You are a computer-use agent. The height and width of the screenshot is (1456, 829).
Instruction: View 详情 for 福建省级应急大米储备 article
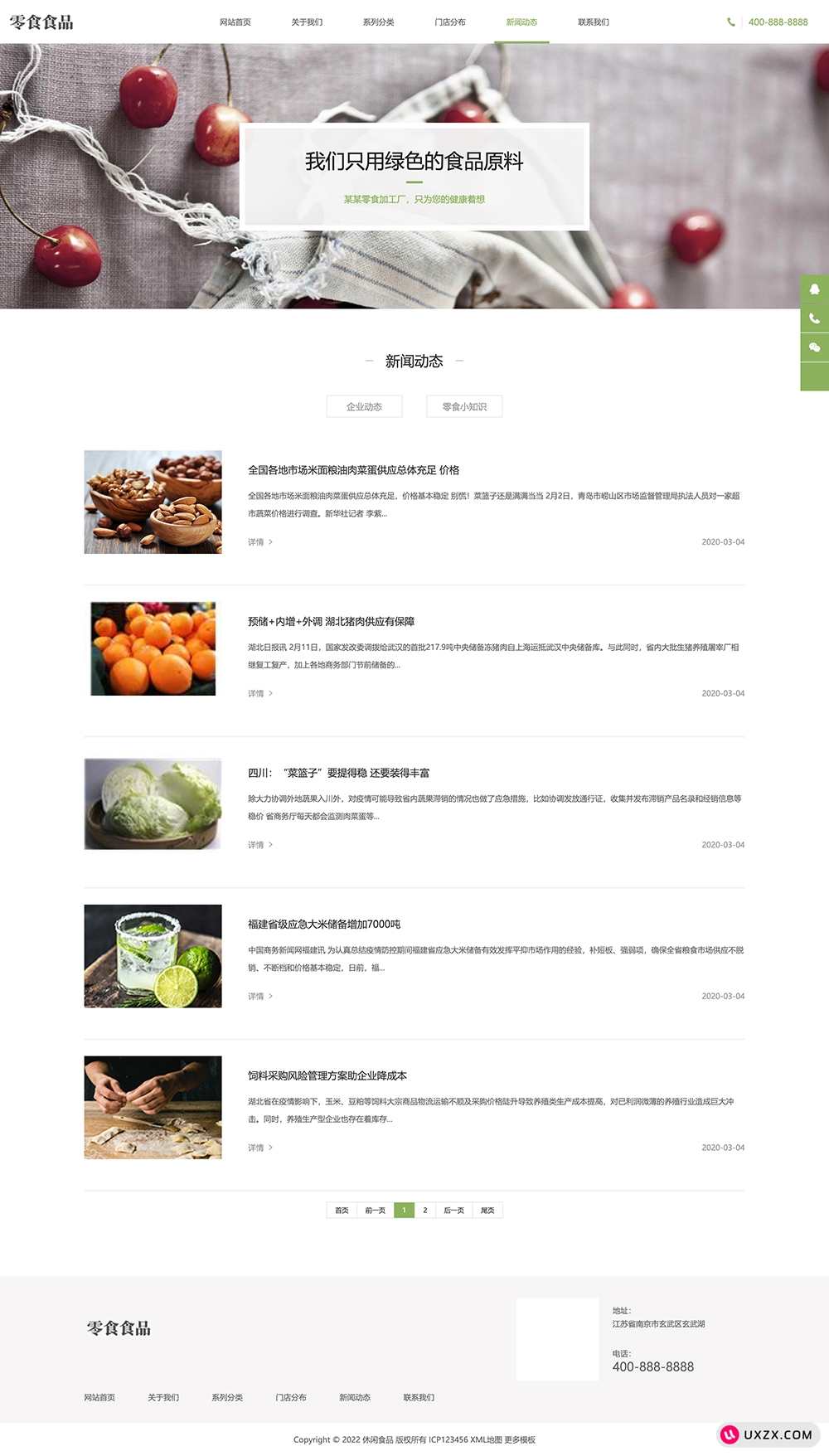tap(259, 997)
